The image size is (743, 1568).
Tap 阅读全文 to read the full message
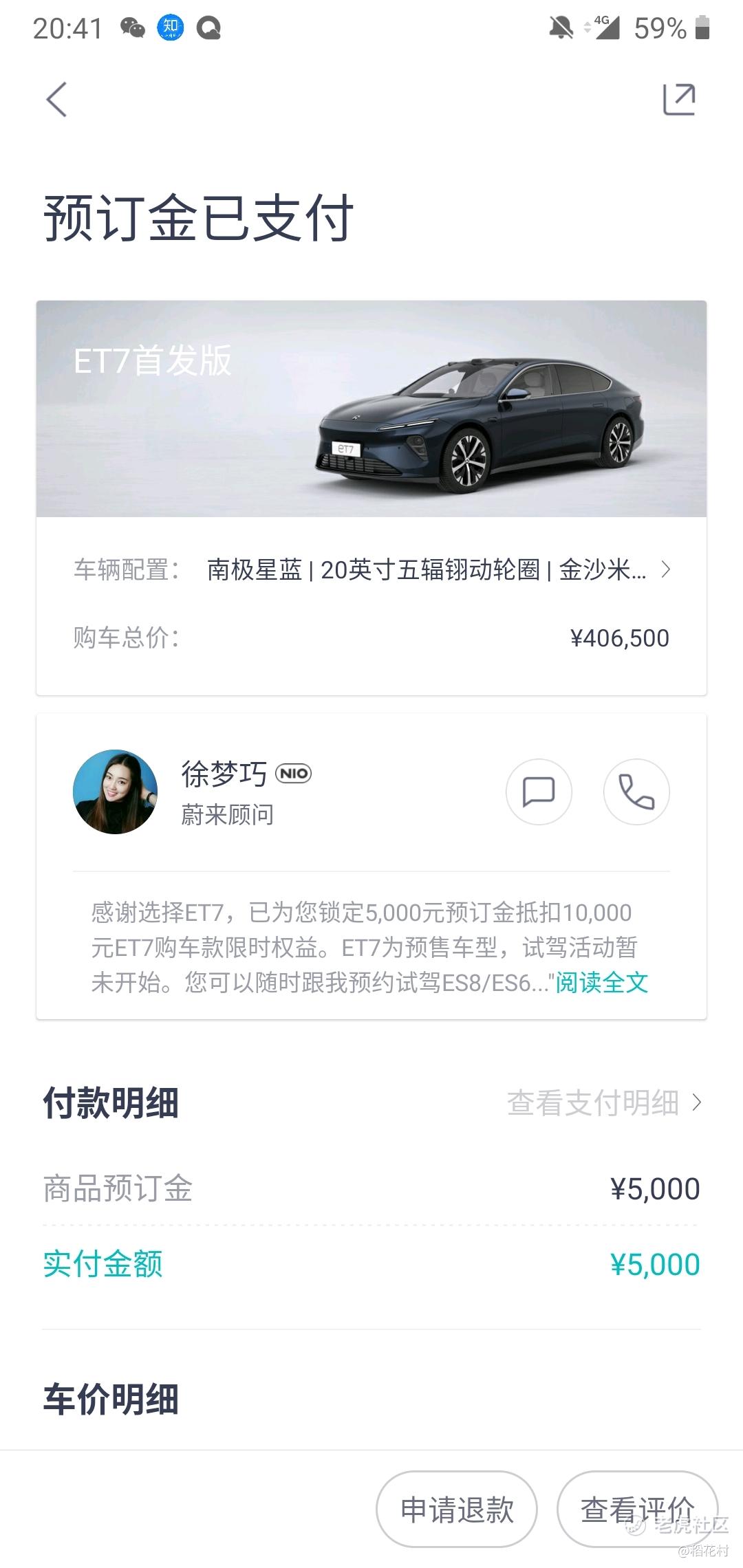tap(602, 982)
